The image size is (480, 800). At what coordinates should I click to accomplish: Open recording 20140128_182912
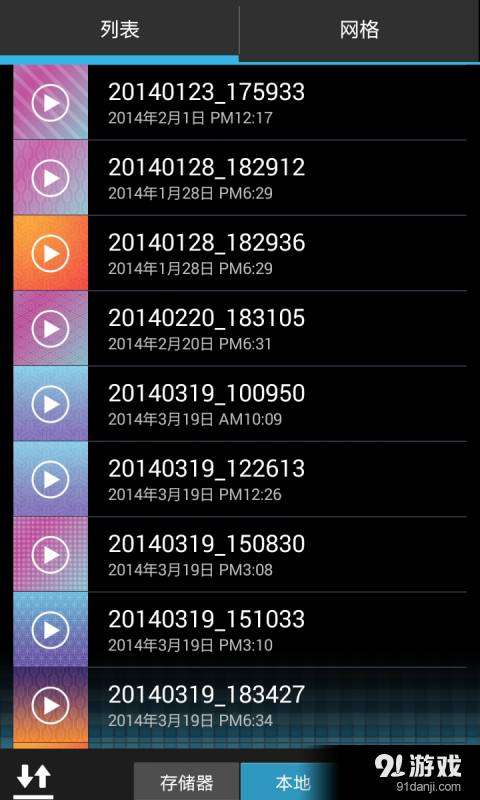240,178
